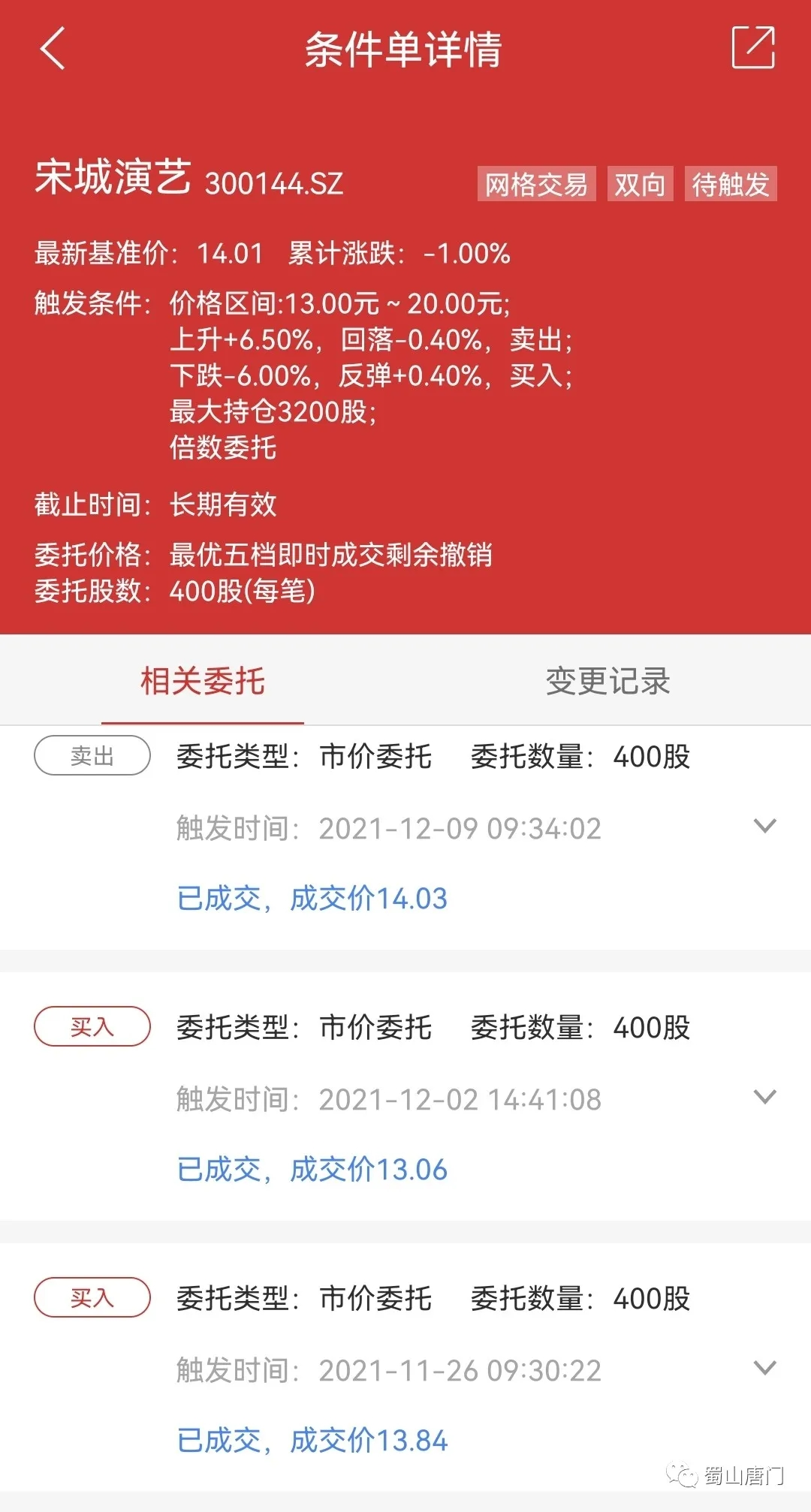Image resolution: width=811 pixels, height=1512 pixels.
Task: Open the share icon in header
Action: (x=752, y=47)
